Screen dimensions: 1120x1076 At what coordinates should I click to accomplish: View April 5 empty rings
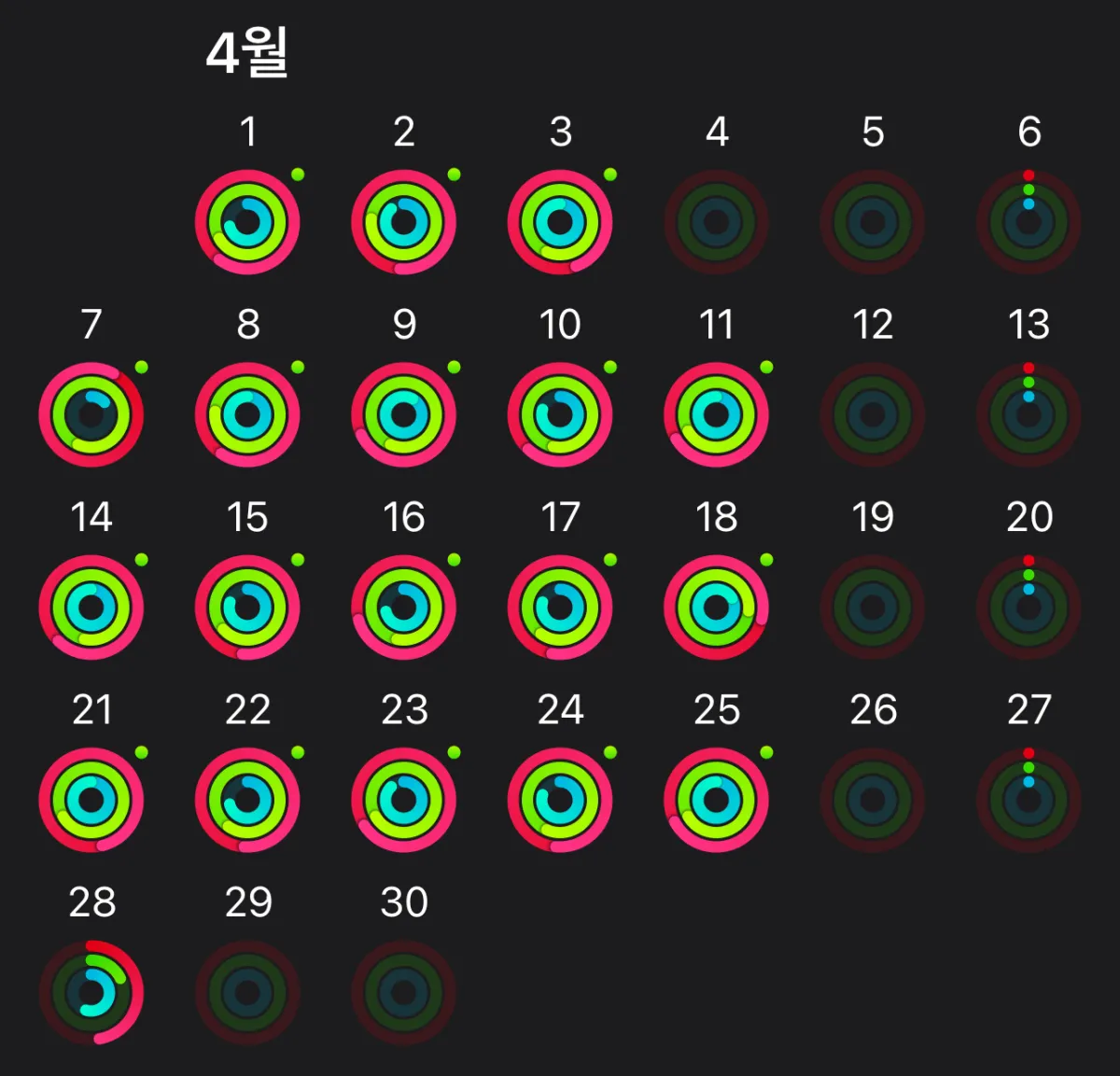(873, 222)
